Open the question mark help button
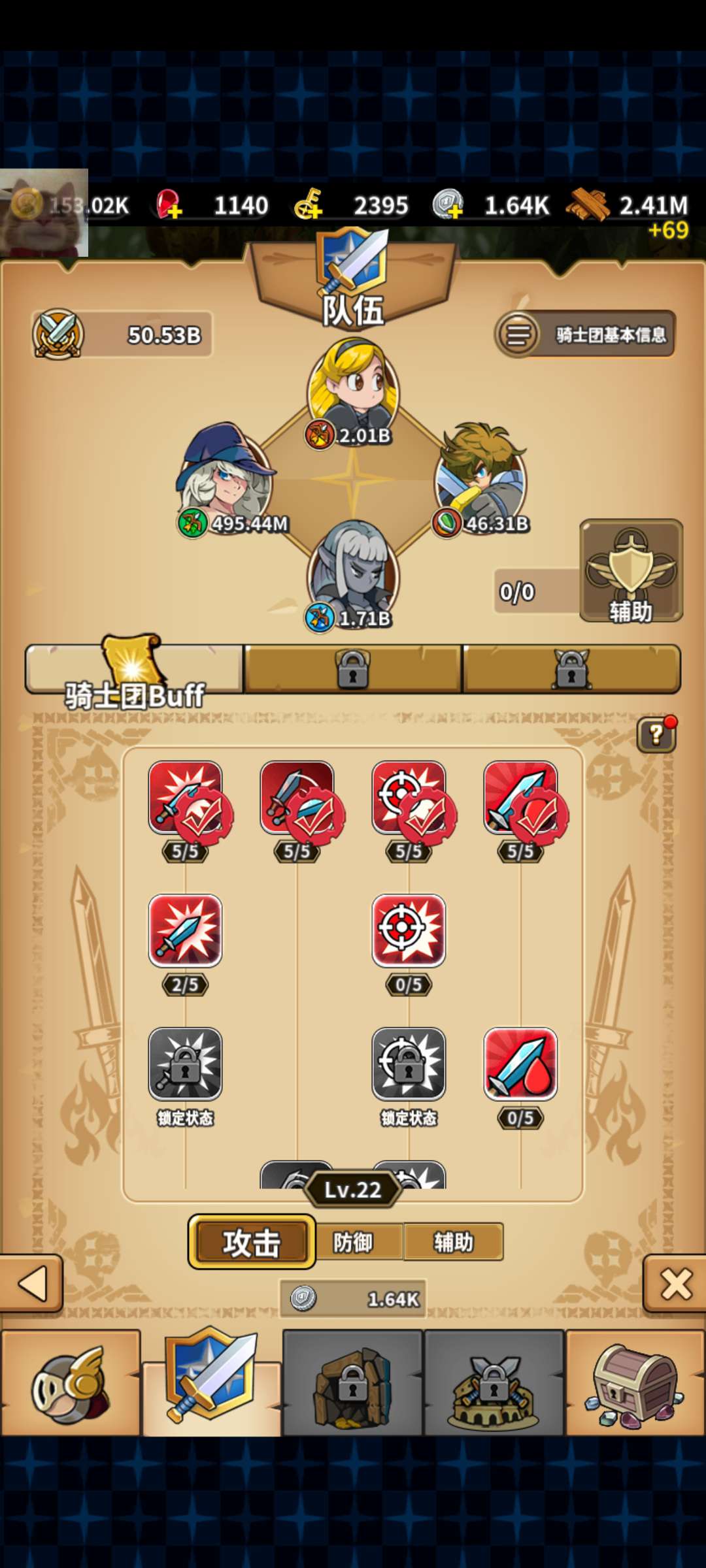The image size is (706, 1568). 656,735
